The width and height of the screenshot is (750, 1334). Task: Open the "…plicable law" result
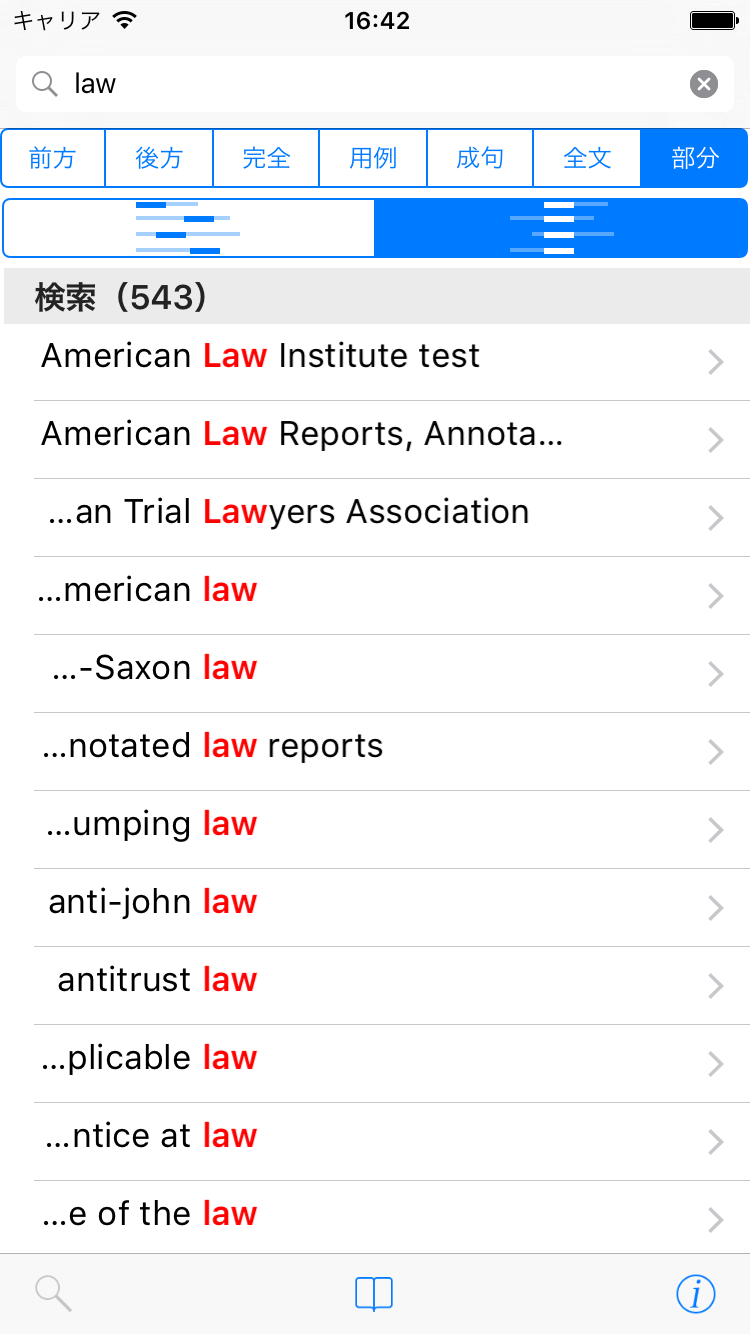(x=375, y=1059)
